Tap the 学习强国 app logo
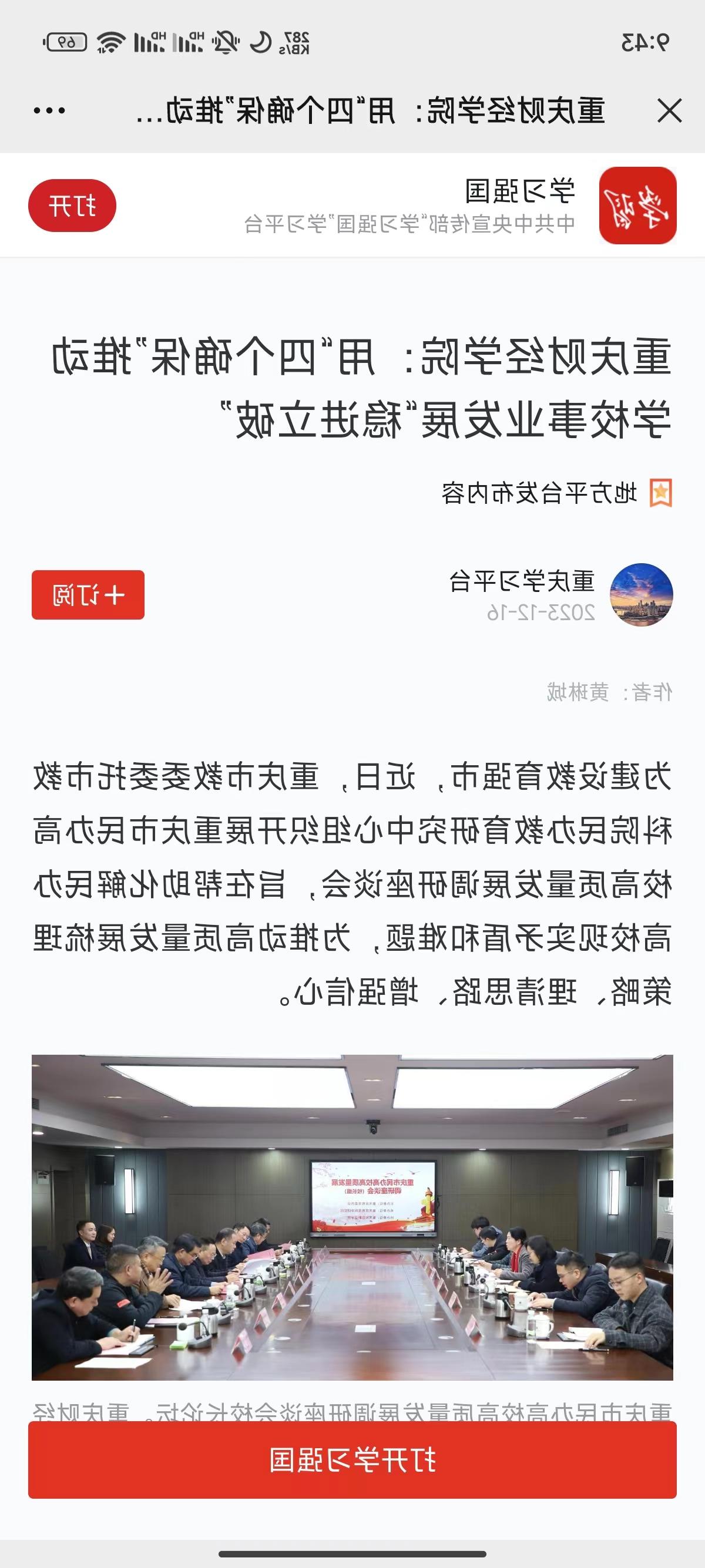Image resolution: width=705 pixels, height=1568 pixels. pos(637,206)
